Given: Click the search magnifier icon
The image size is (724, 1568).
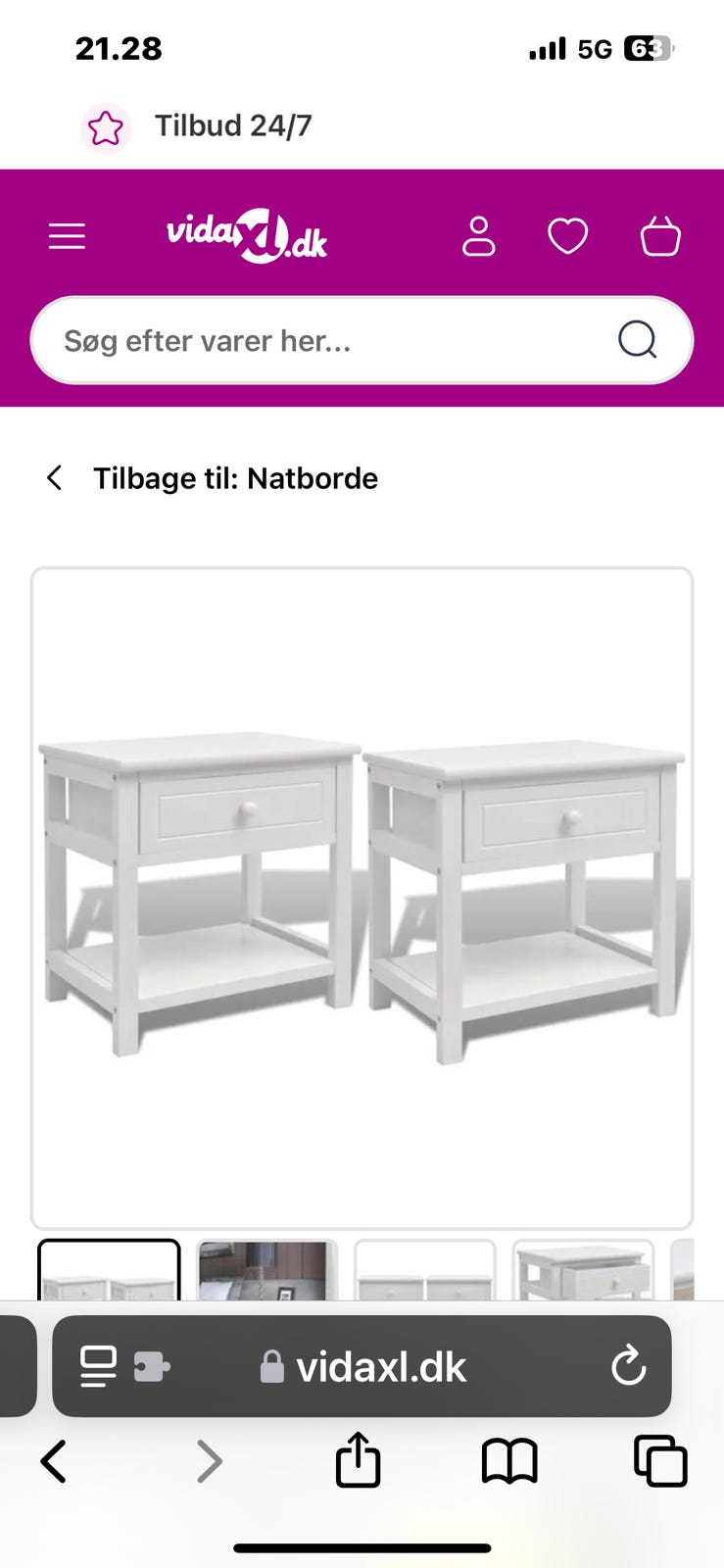Looking at the screenshot, I should click(638, 340).
